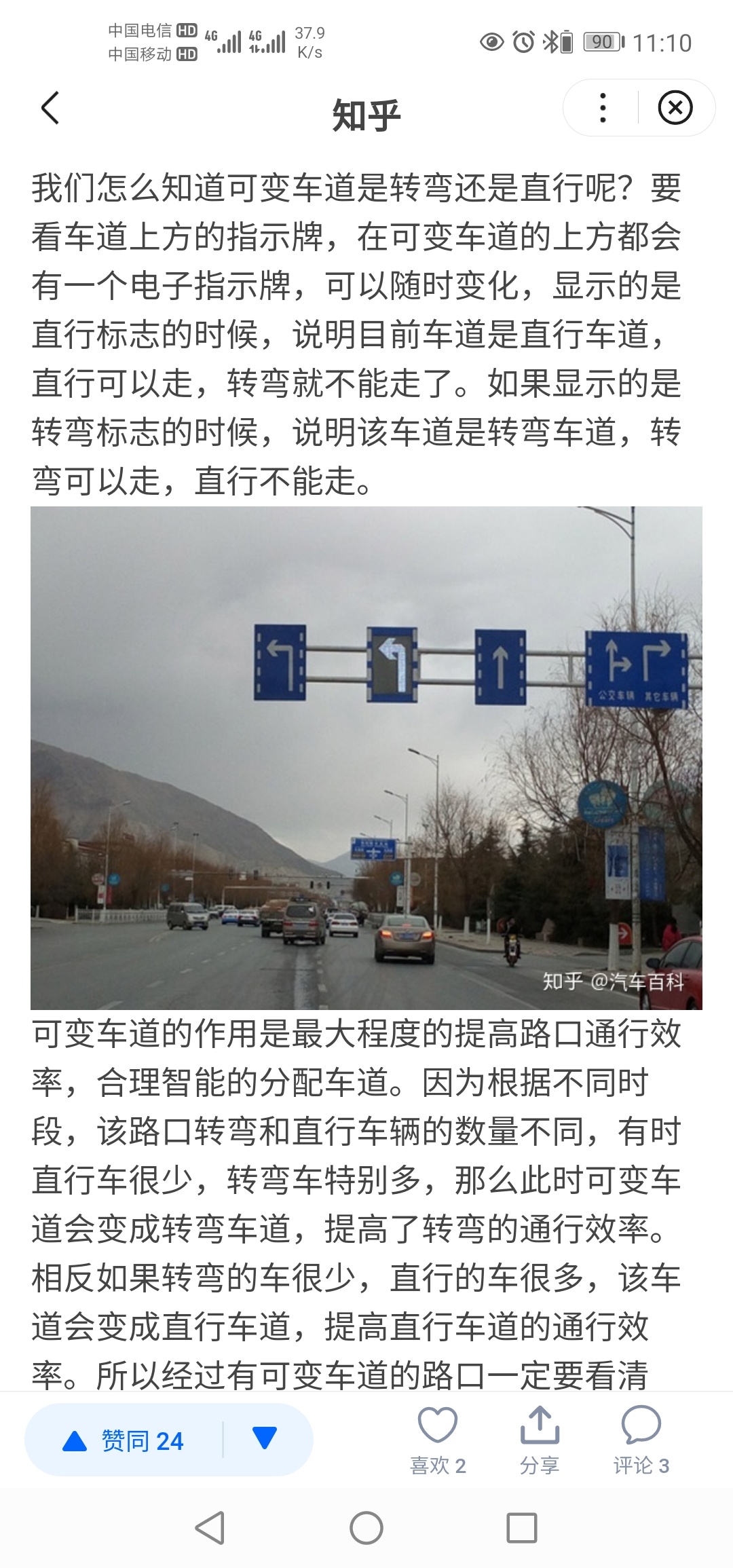The image size is (733, 1568).
Task: Tap the system home button
Action: (366, 1529)
